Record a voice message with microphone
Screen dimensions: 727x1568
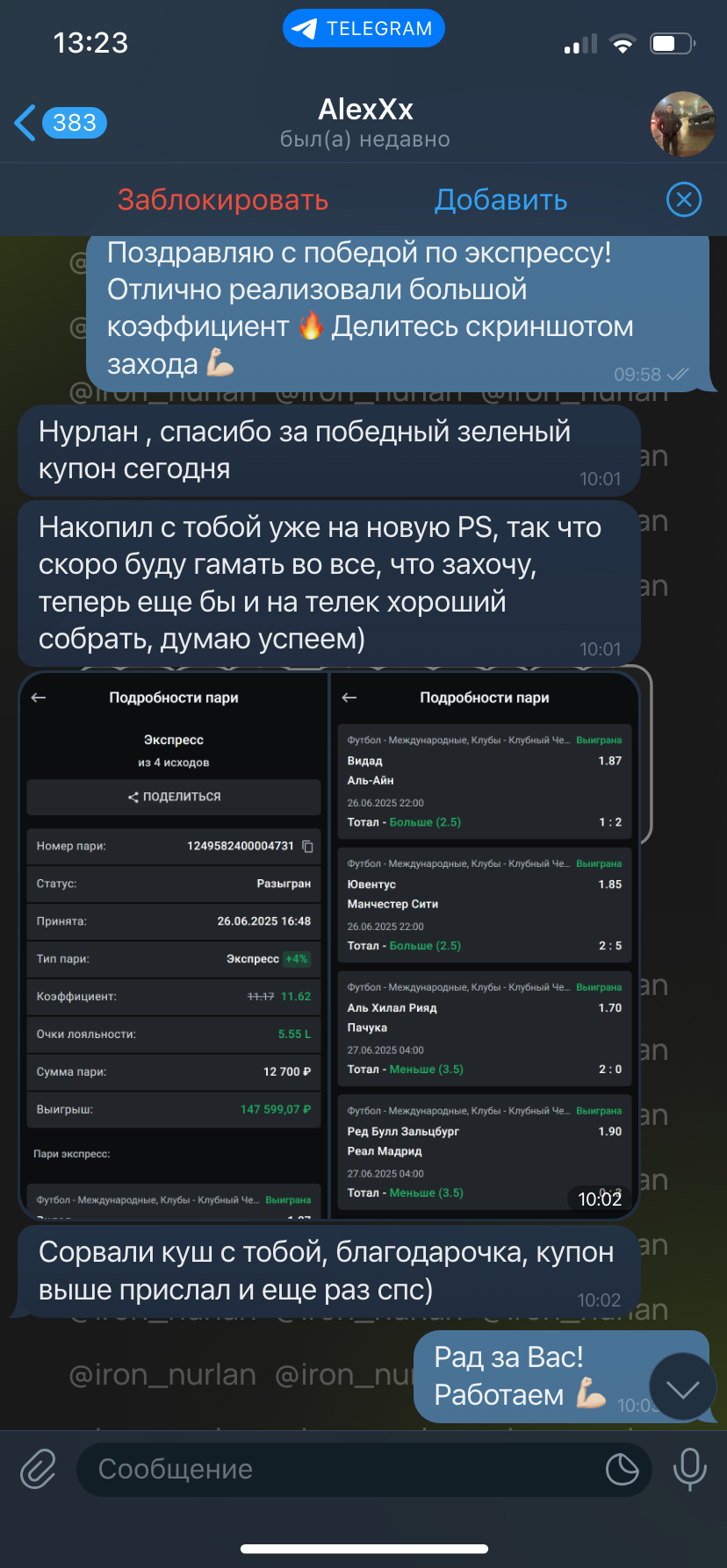689,1469
